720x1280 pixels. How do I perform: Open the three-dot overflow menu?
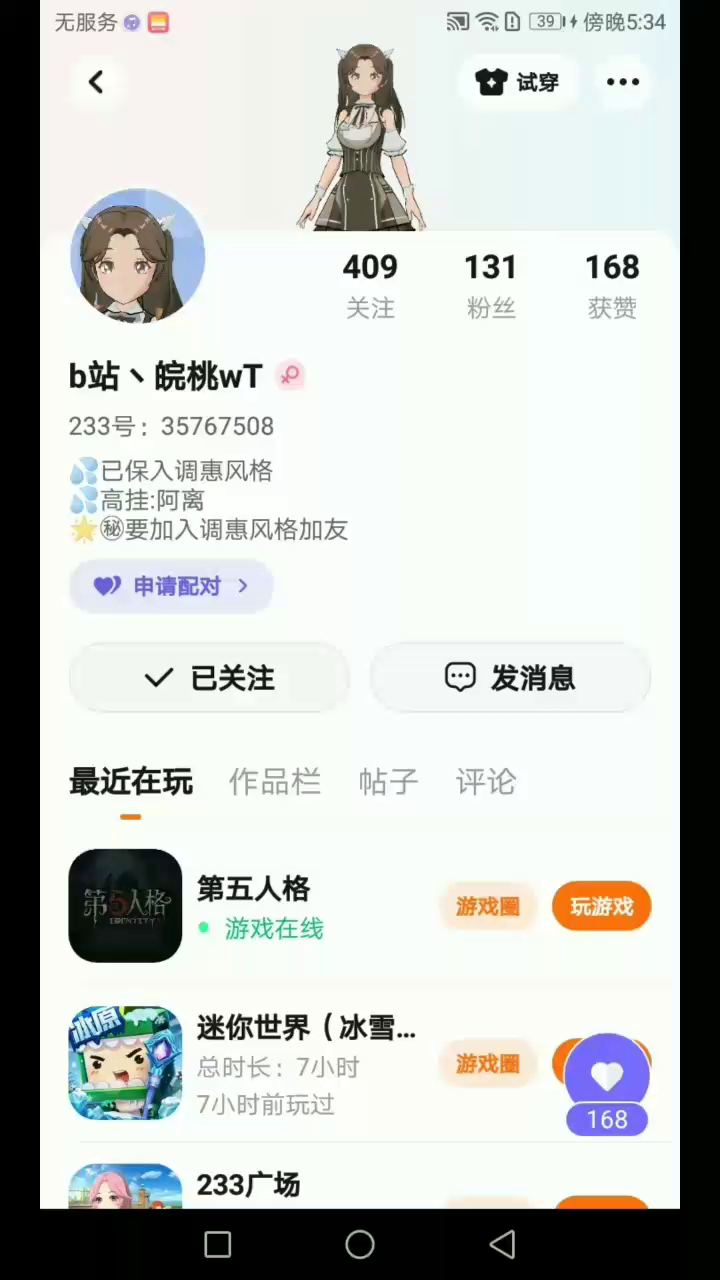[623, 82]
